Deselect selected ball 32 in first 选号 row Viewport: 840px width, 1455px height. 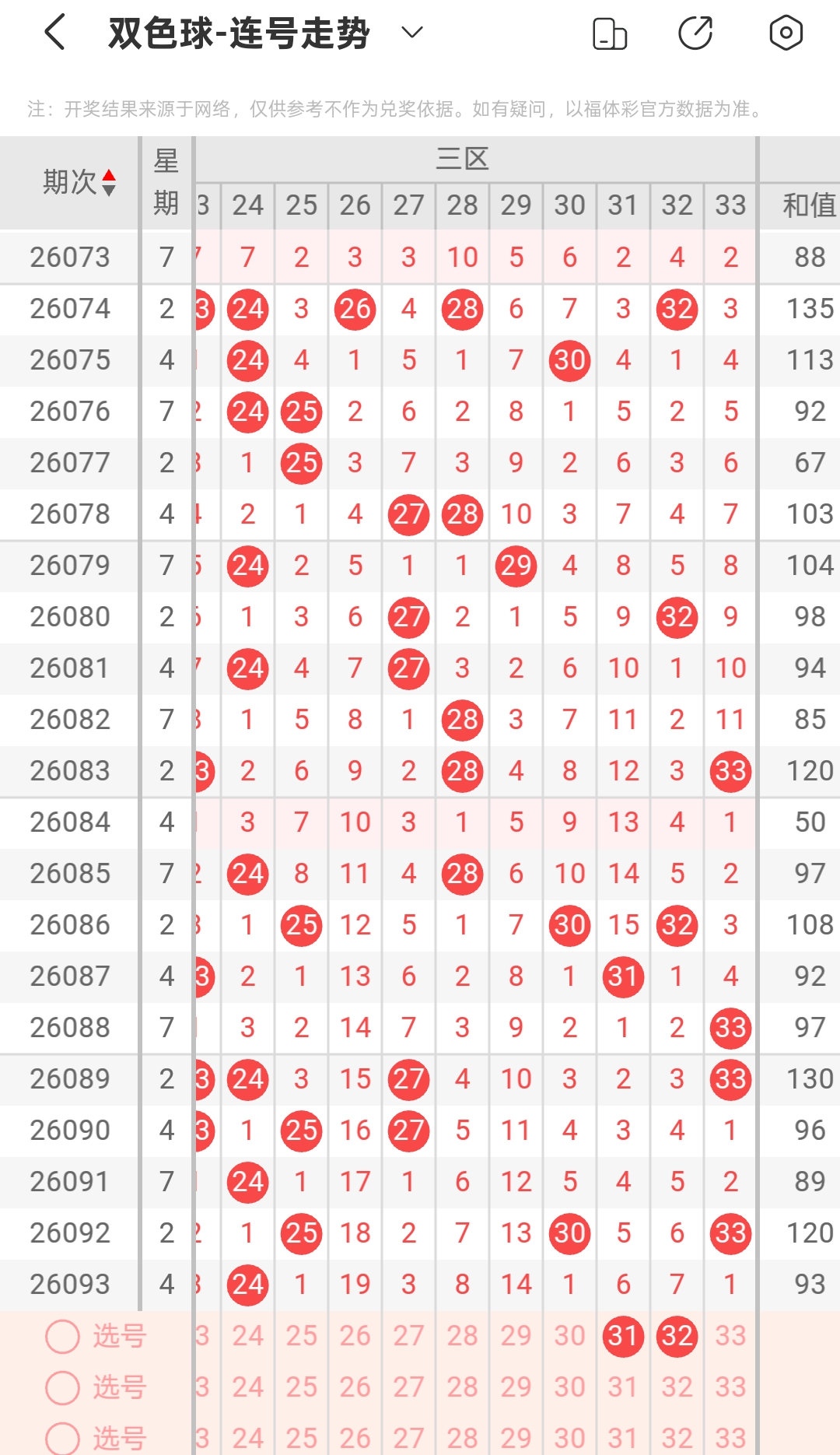coord(677,1336)
